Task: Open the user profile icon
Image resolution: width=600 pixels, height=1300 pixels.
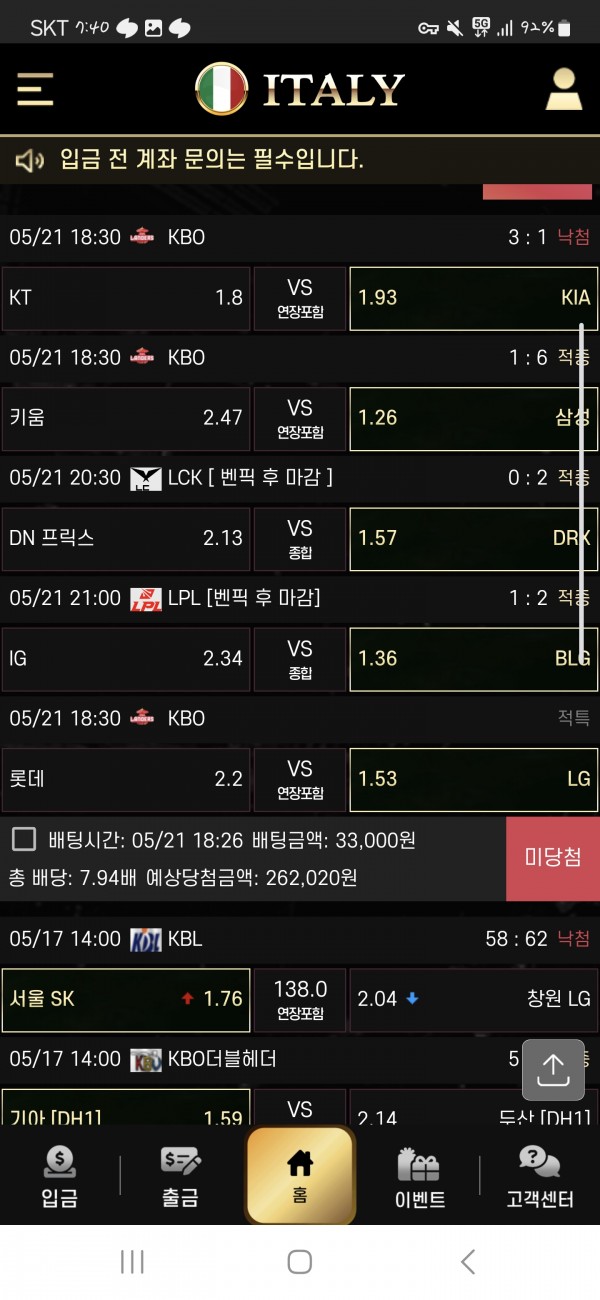Action: tap(564, 89)
